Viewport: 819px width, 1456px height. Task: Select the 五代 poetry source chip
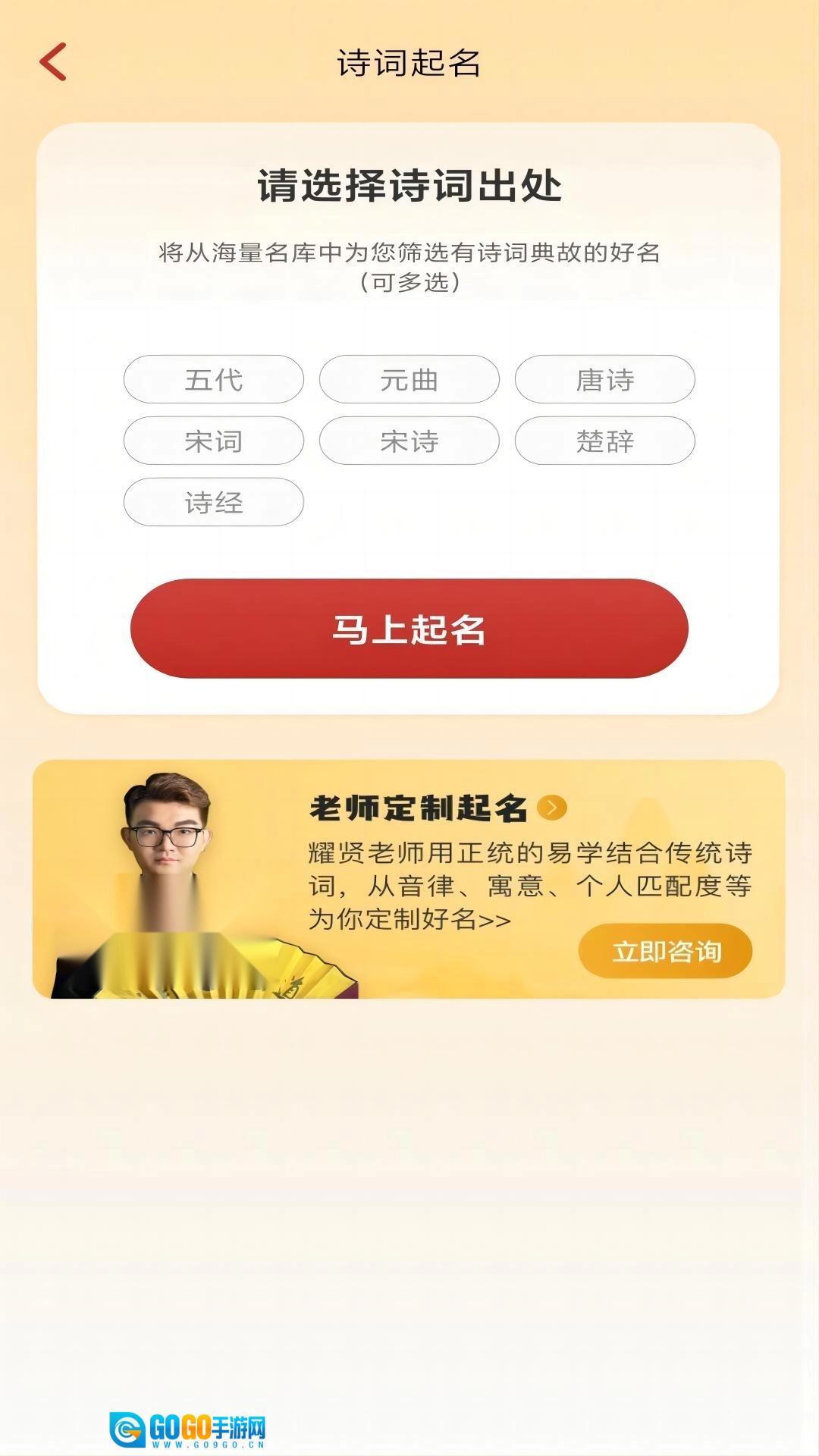[213, 379]
